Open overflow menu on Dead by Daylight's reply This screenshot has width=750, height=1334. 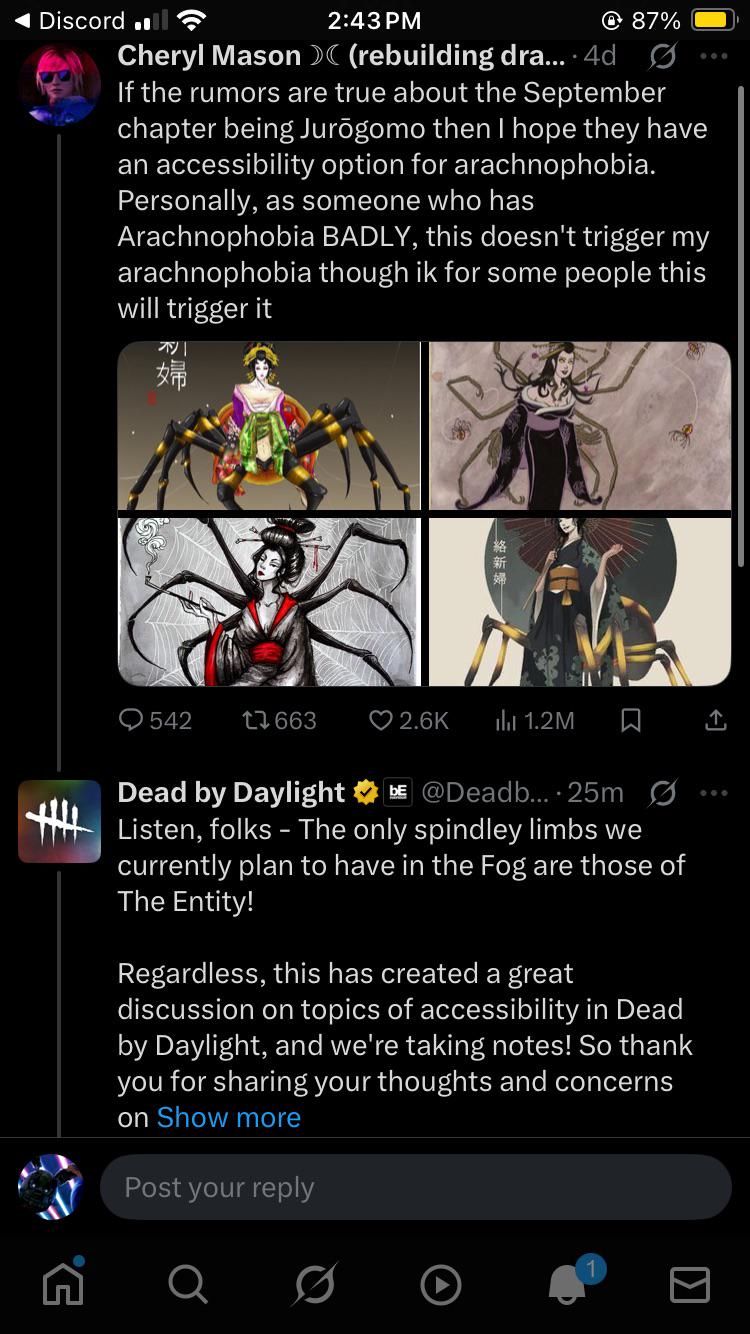pyautogui.click(x=714, y=793)
